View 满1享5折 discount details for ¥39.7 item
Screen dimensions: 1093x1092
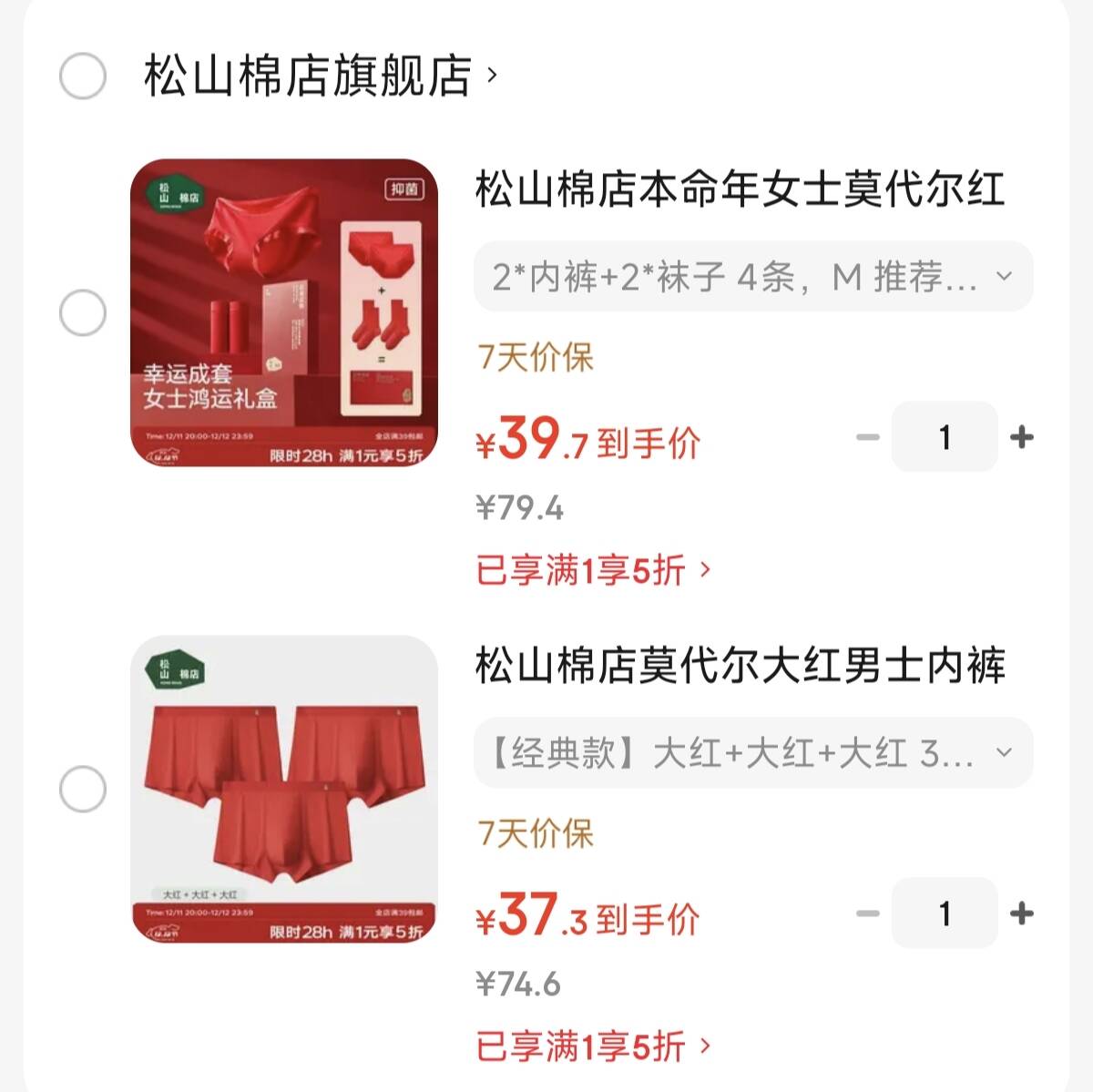tap(592, 571)
